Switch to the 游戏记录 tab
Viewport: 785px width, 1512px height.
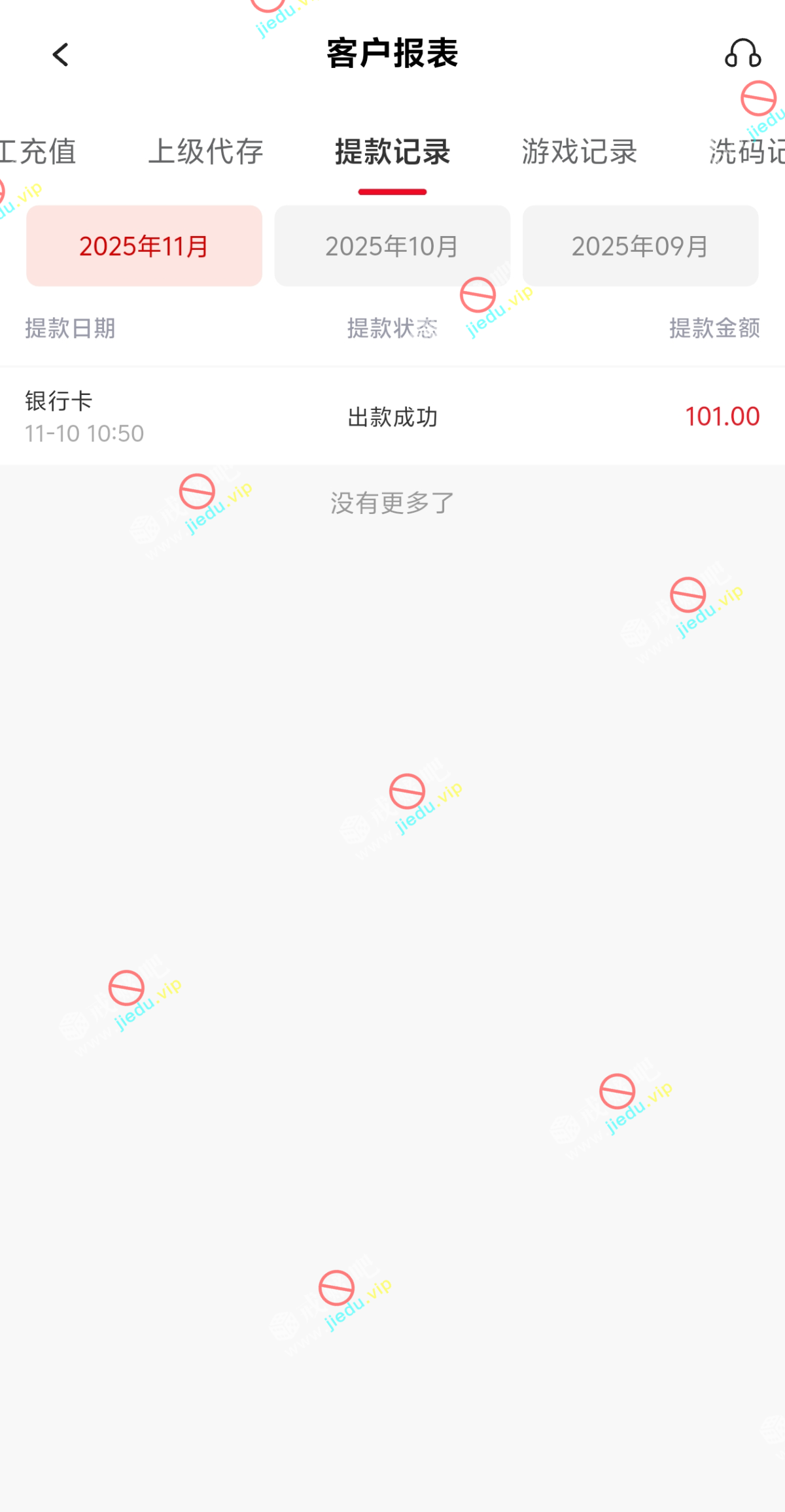coord(579,152)
